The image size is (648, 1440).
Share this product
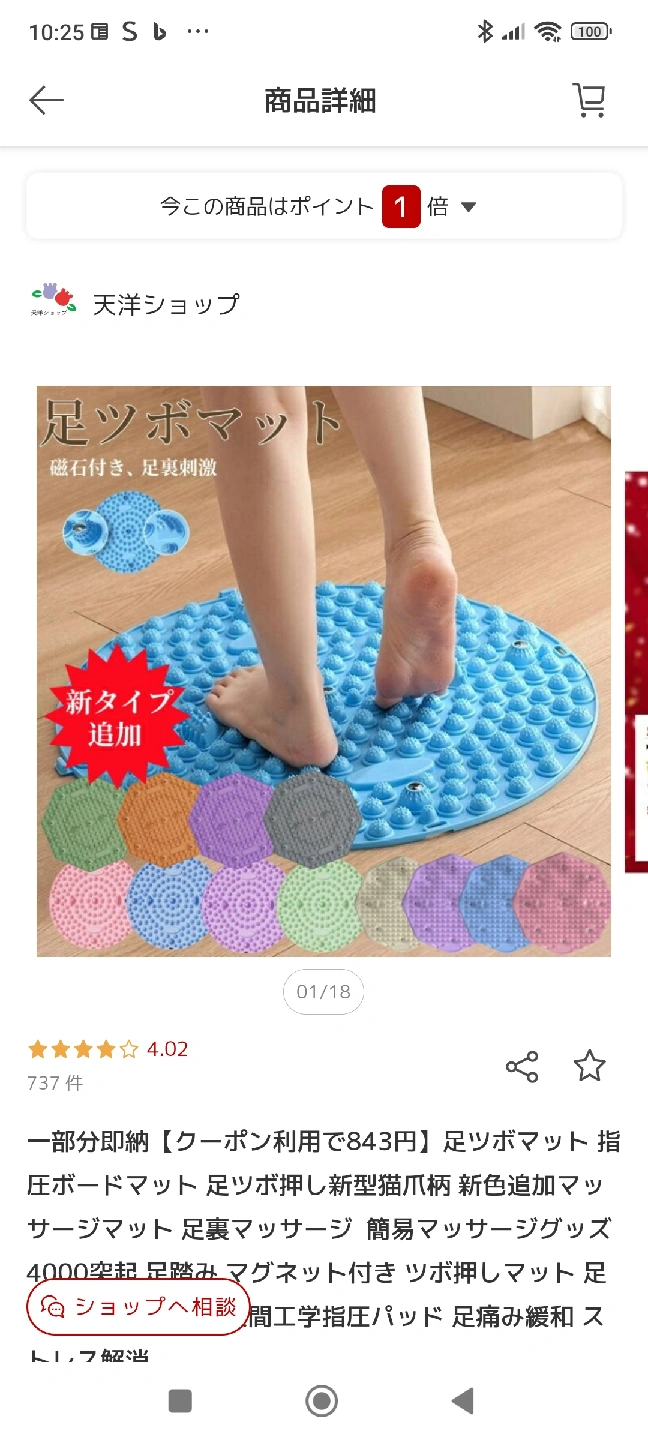pos(522,1067)
